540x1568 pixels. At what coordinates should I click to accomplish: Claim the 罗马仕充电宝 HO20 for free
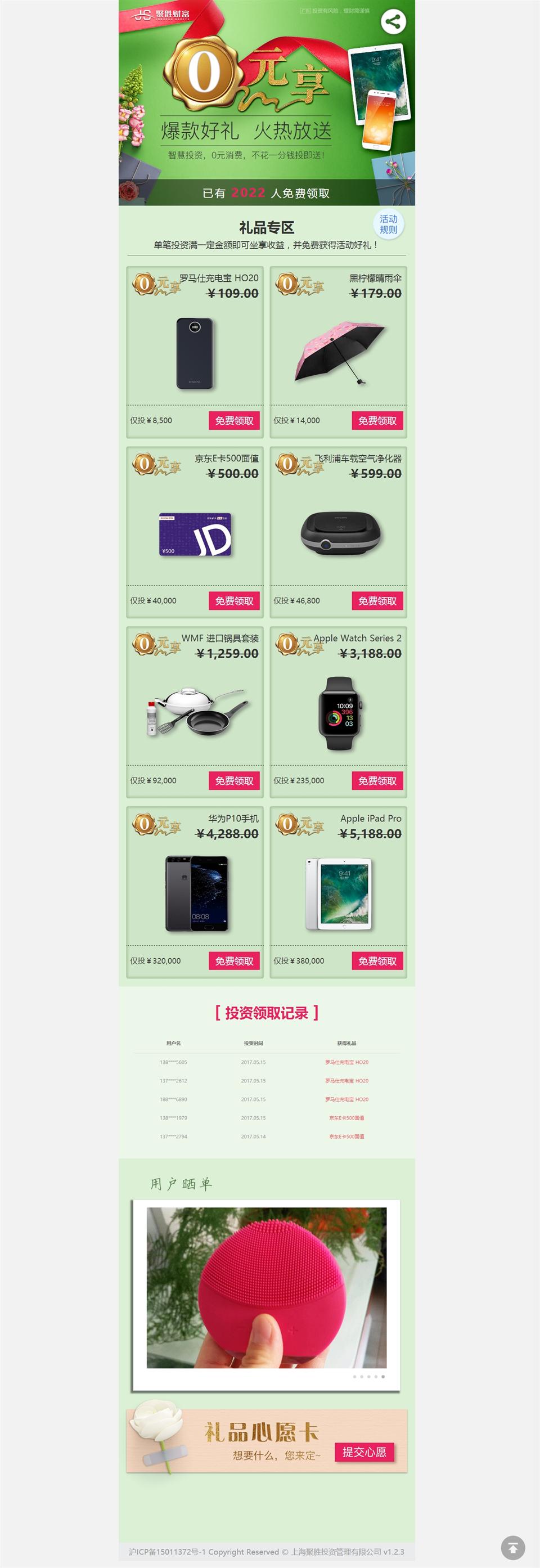point(234,421)
